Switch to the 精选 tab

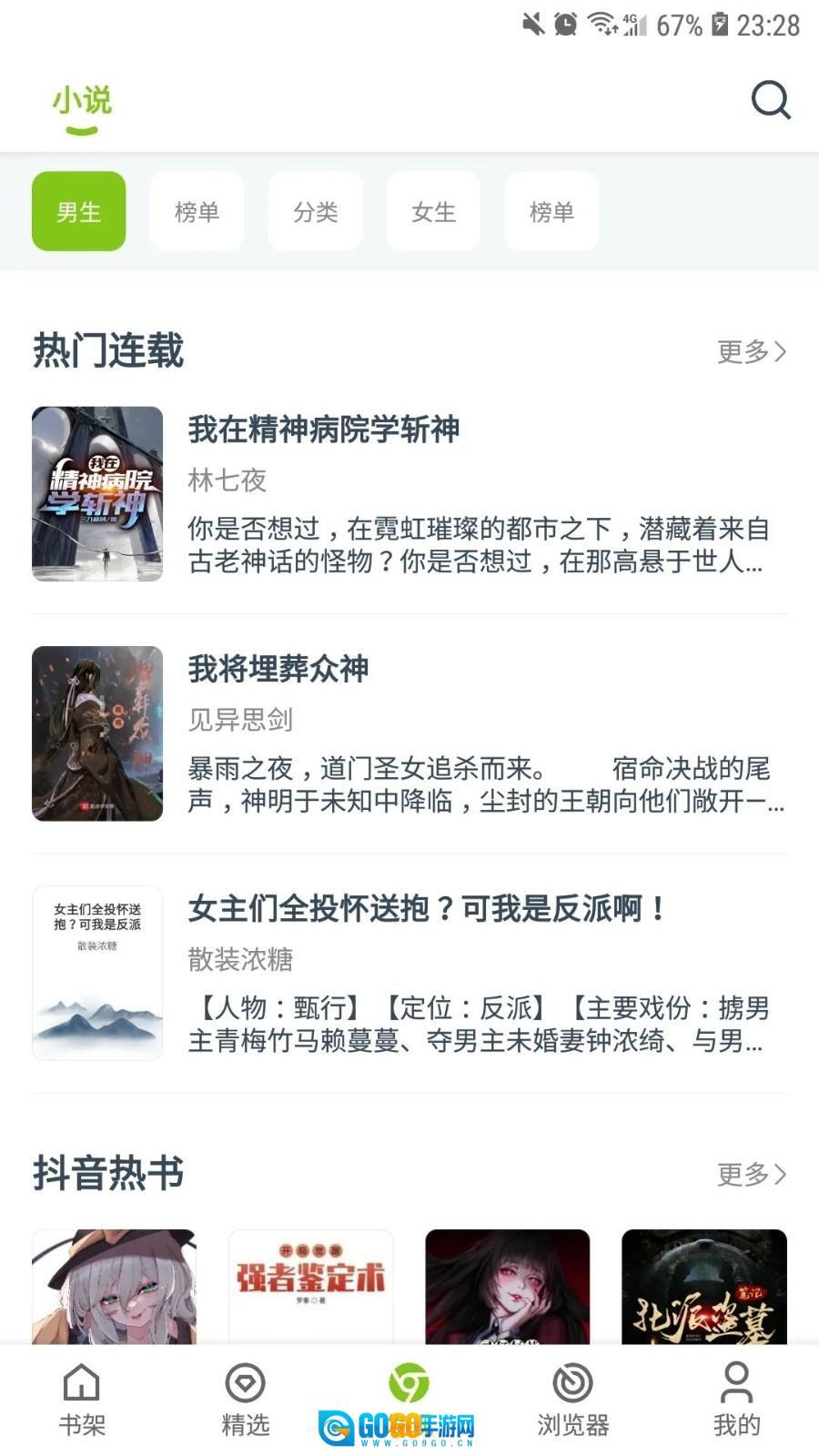246,1400
